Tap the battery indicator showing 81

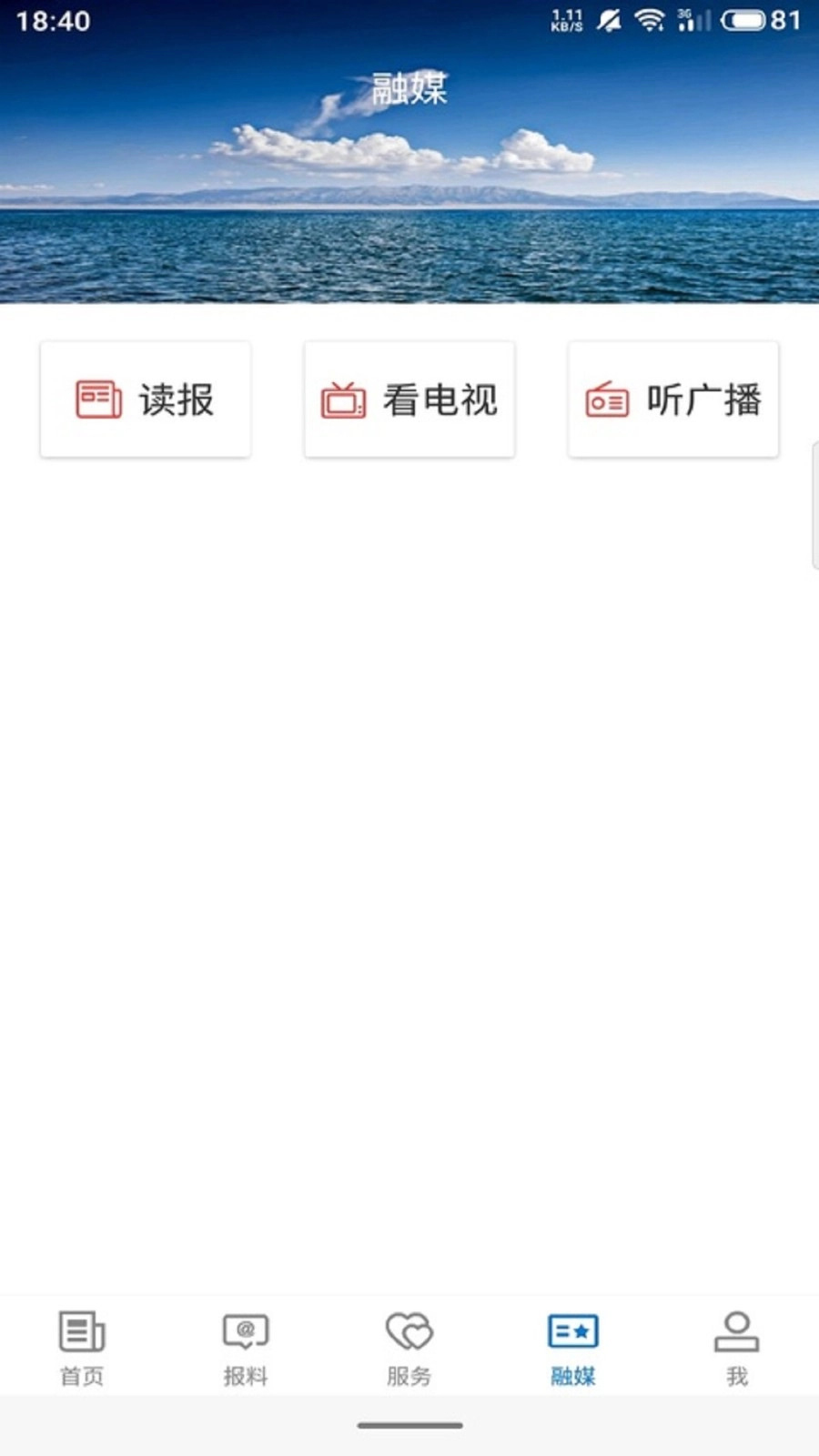(746, 18)
